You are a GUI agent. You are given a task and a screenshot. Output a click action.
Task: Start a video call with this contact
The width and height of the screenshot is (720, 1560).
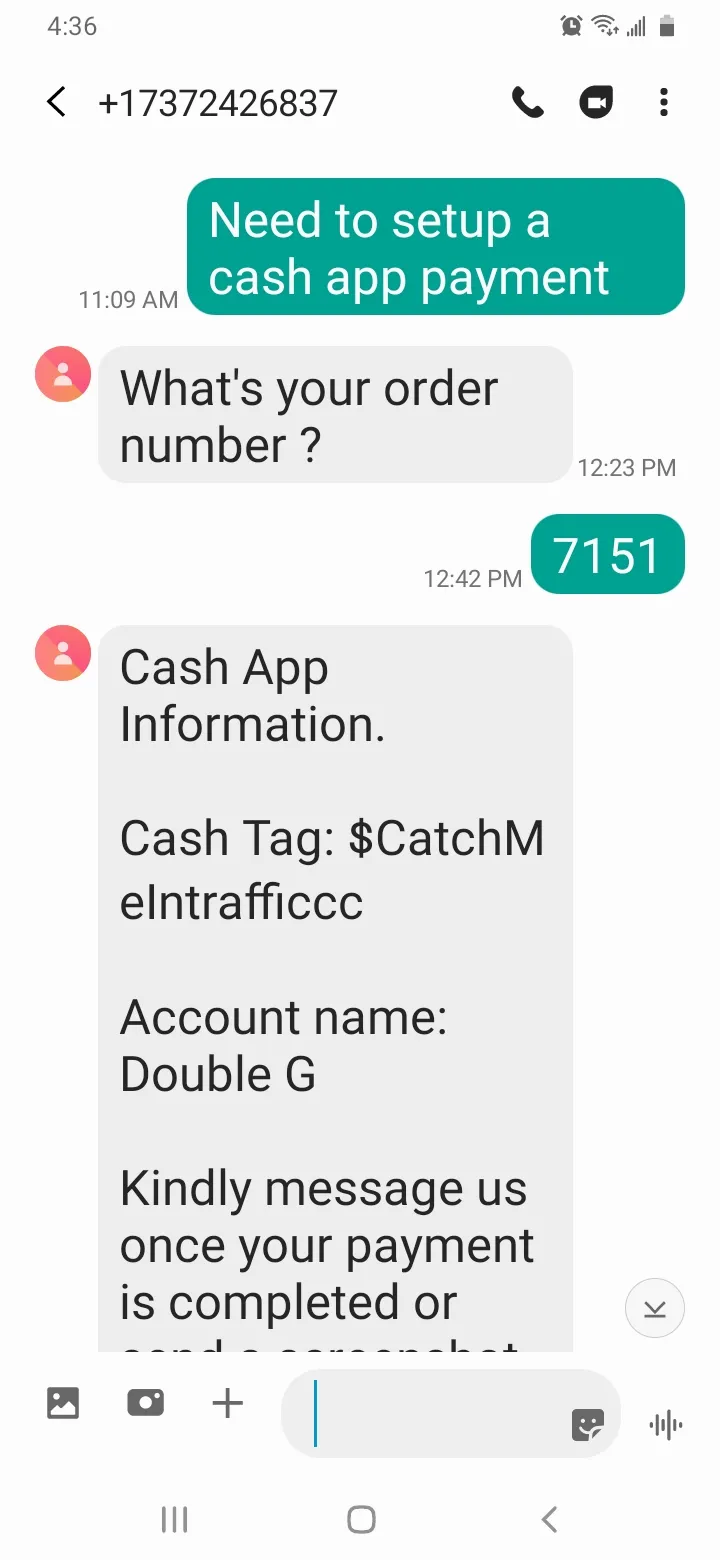[597, 103]
